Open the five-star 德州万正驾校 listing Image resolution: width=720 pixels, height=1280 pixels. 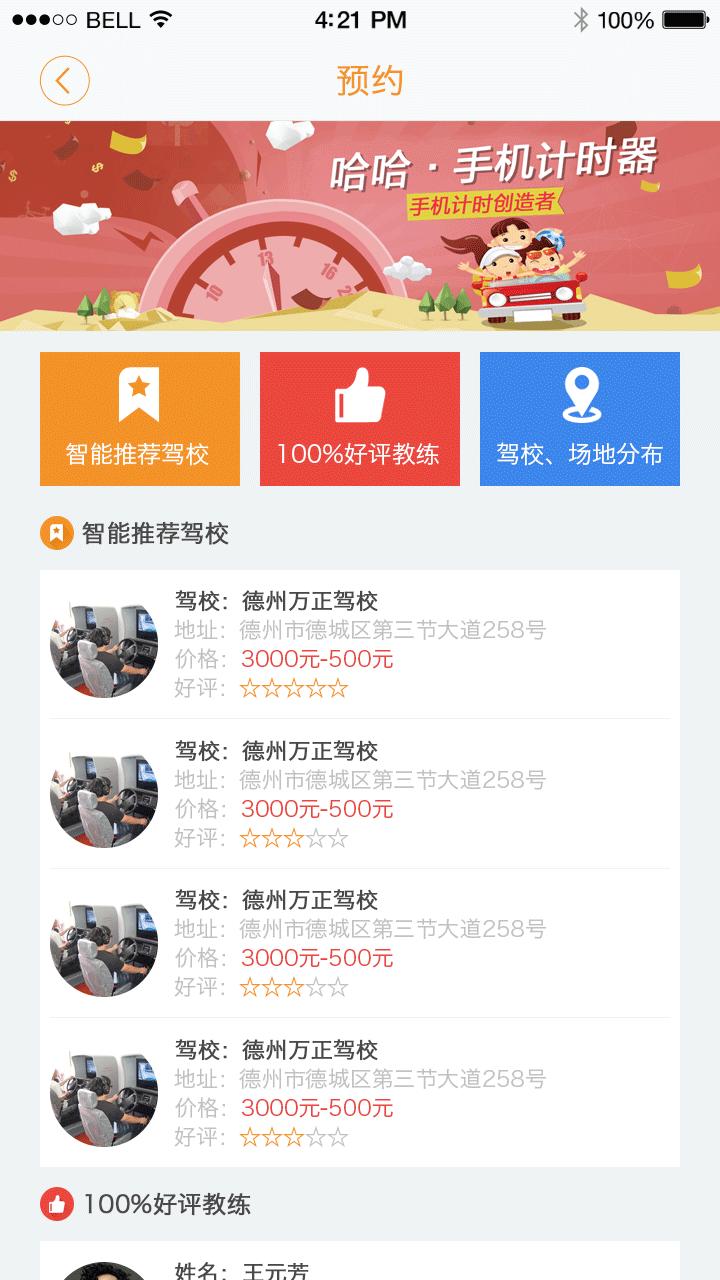pyautogui.click(x=360, y=645)
